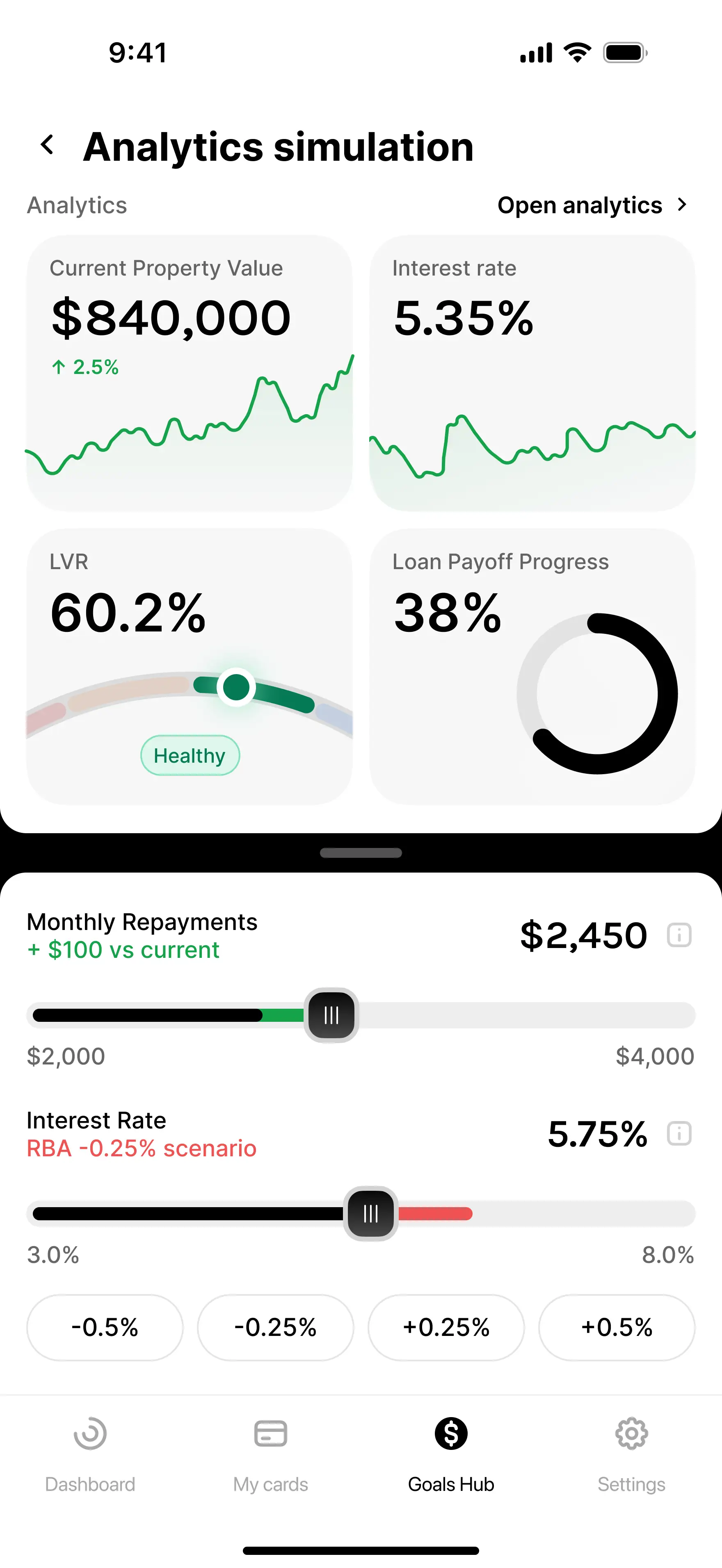Image resolution: width=722 pixels, height=1568 pixels.
Task: Open the Interest rate card
Action: (532, 372)
